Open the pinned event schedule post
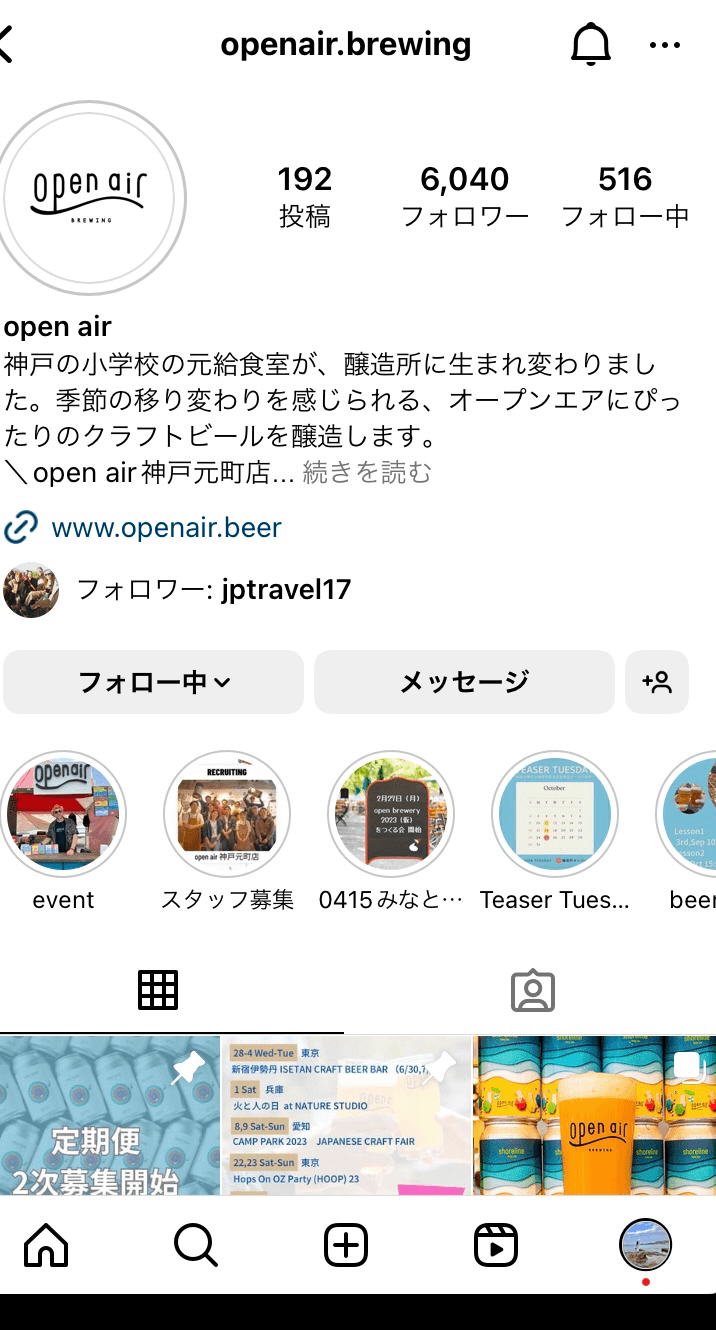716x1330 pixels. pos(346,1115)
